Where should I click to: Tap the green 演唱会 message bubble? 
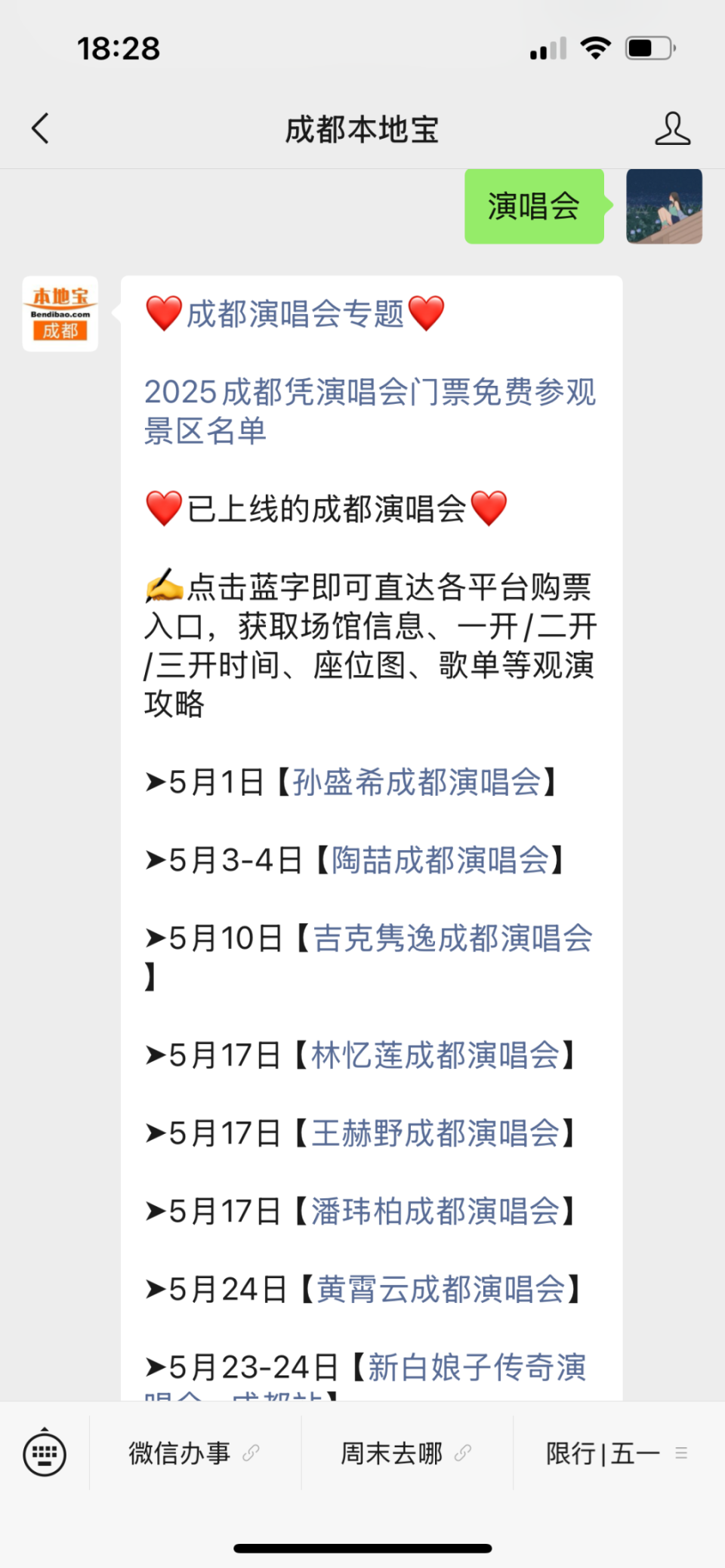534,207
